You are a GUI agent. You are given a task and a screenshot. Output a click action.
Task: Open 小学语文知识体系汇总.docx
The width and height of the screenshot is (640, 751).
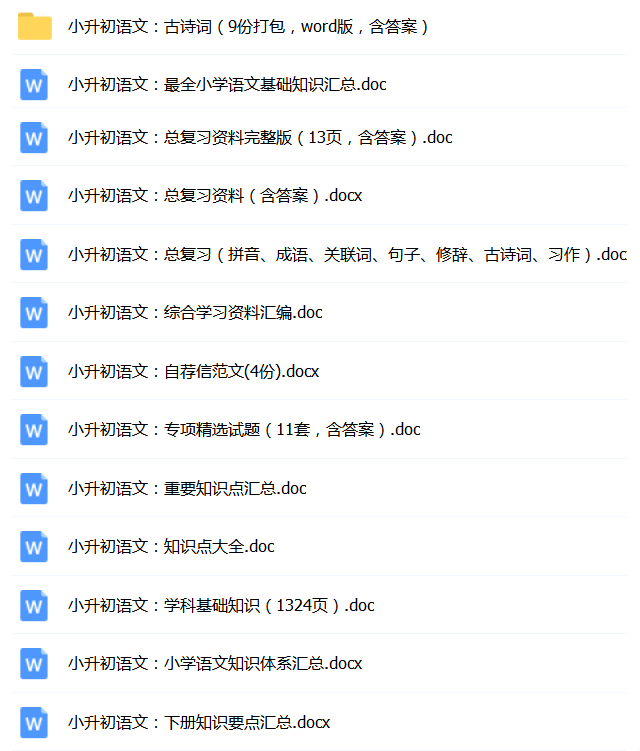point(215,664)
